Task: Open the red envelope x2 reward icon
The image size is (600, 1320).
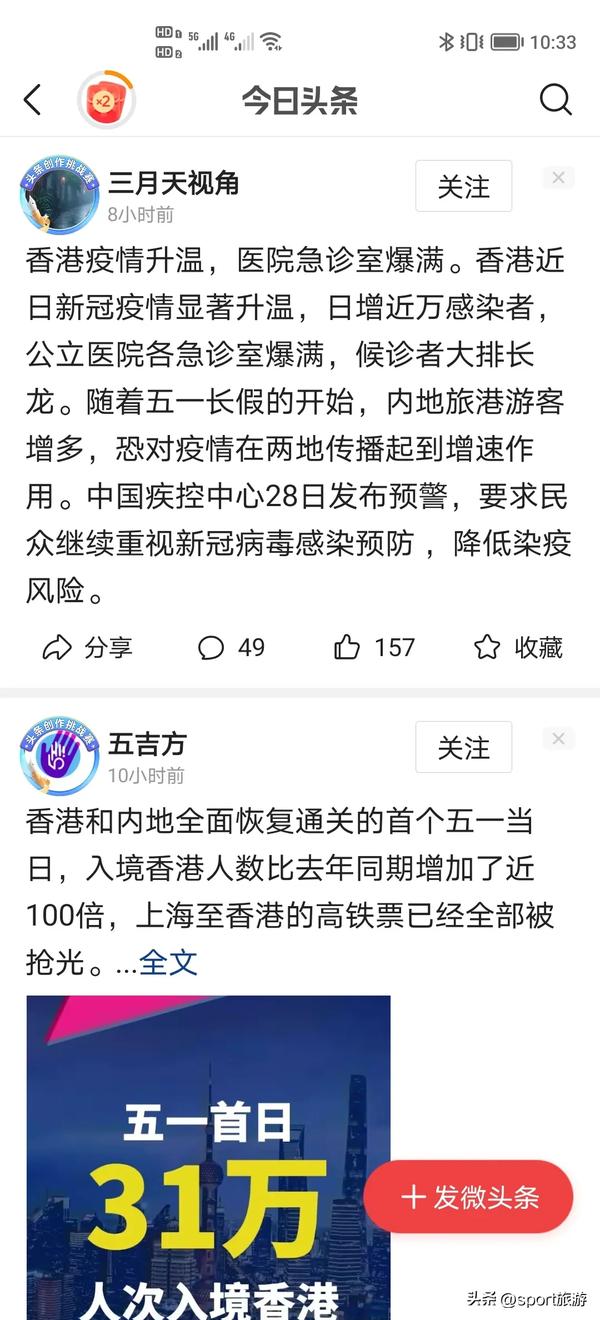Action: click(105, 100)
